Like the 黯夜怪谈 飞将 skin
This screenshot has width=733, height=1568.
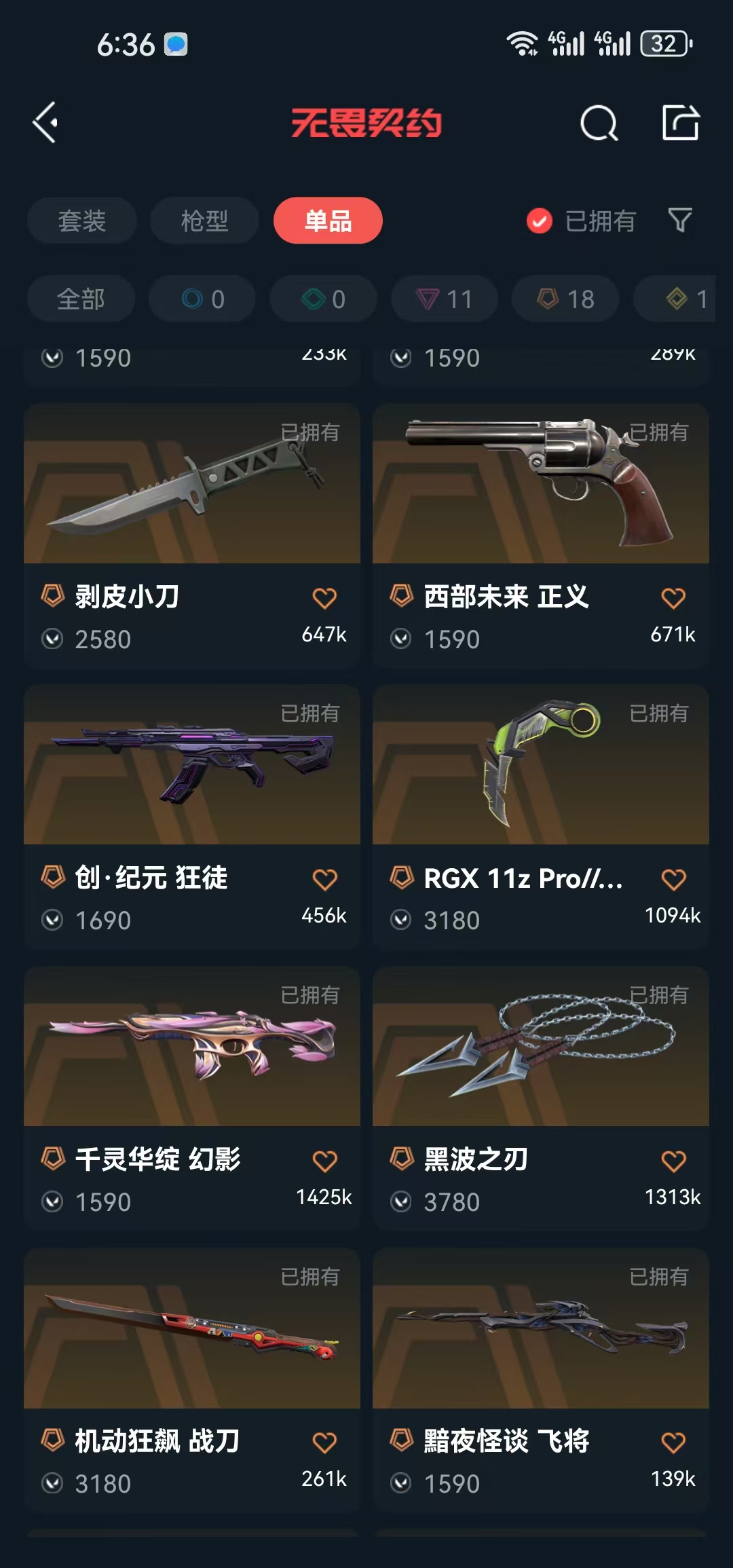pyautogui.click(x=673, y=1443)
